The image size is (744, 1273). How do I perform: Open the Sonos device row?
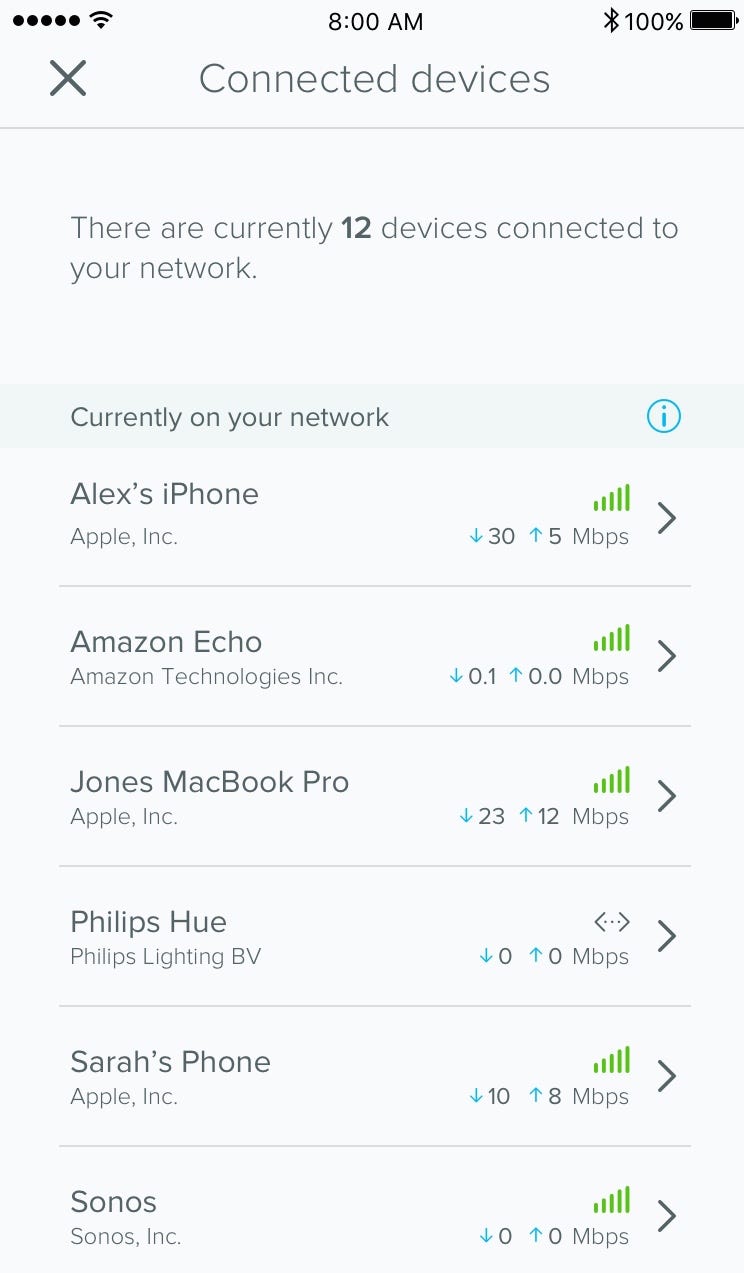(372, 1211)
